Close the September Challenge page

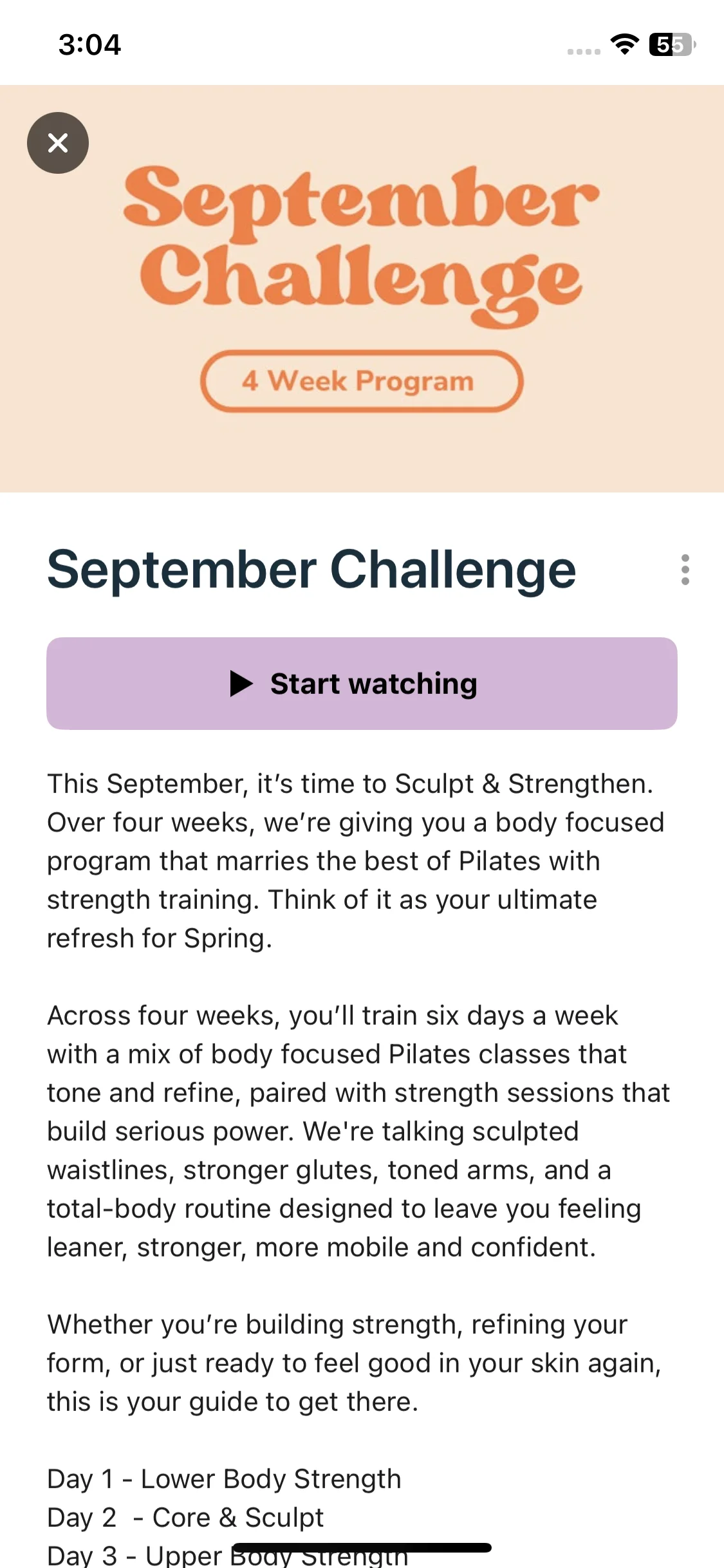58,143
